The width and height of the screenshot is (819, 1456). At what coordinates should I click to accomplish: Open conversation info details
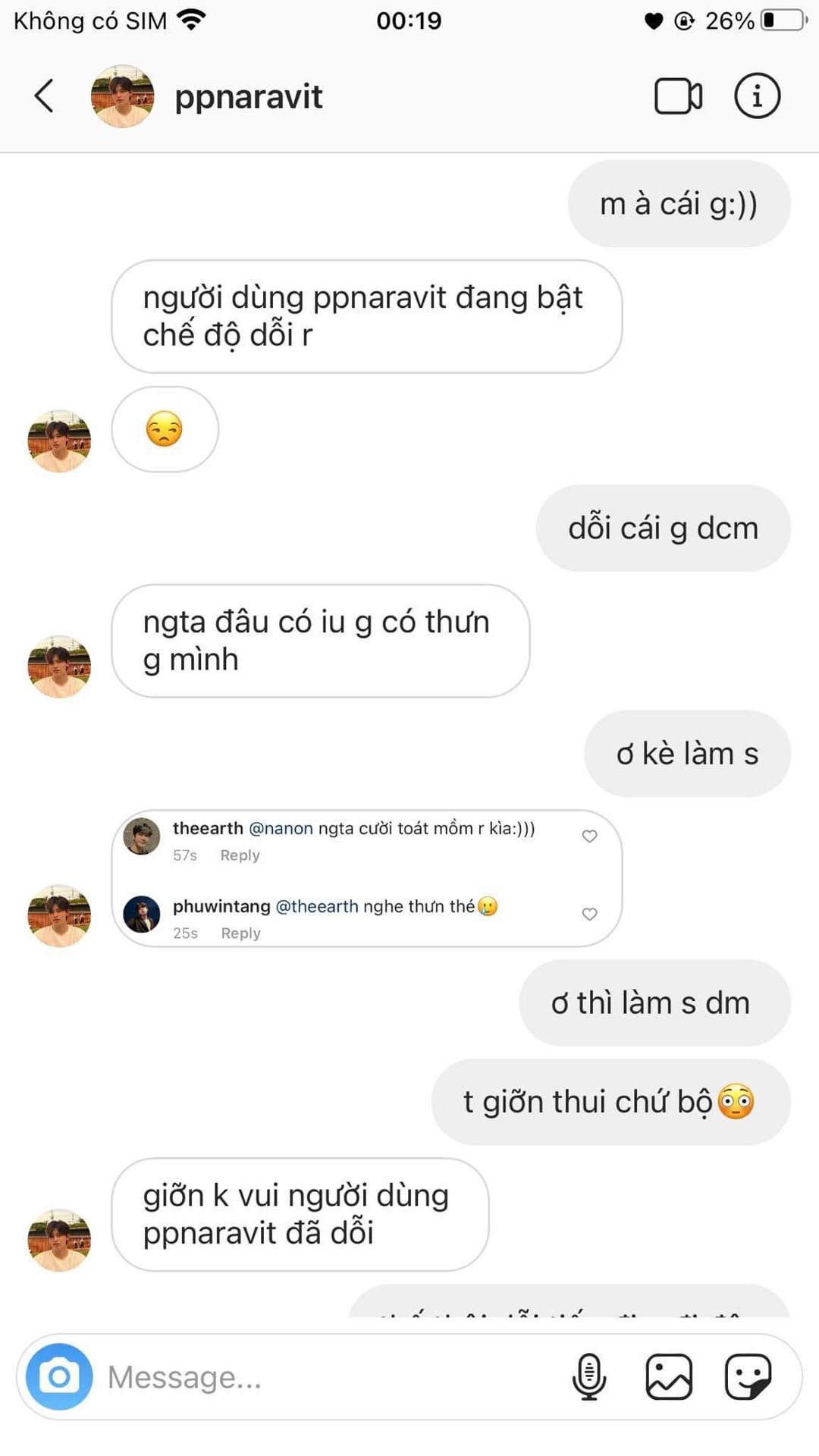click(x=757, y=96)
